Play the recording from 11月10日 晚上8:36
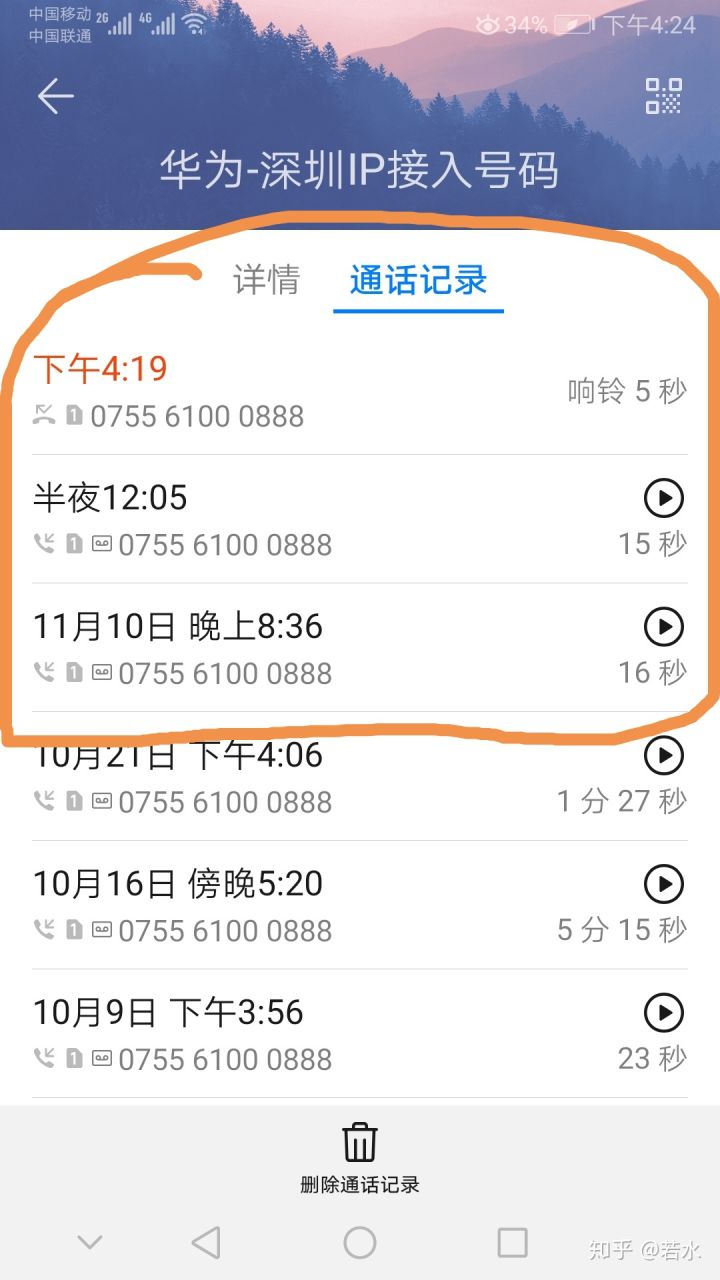The height and width of the screenshot is (1280, 720). click(664, 628)
